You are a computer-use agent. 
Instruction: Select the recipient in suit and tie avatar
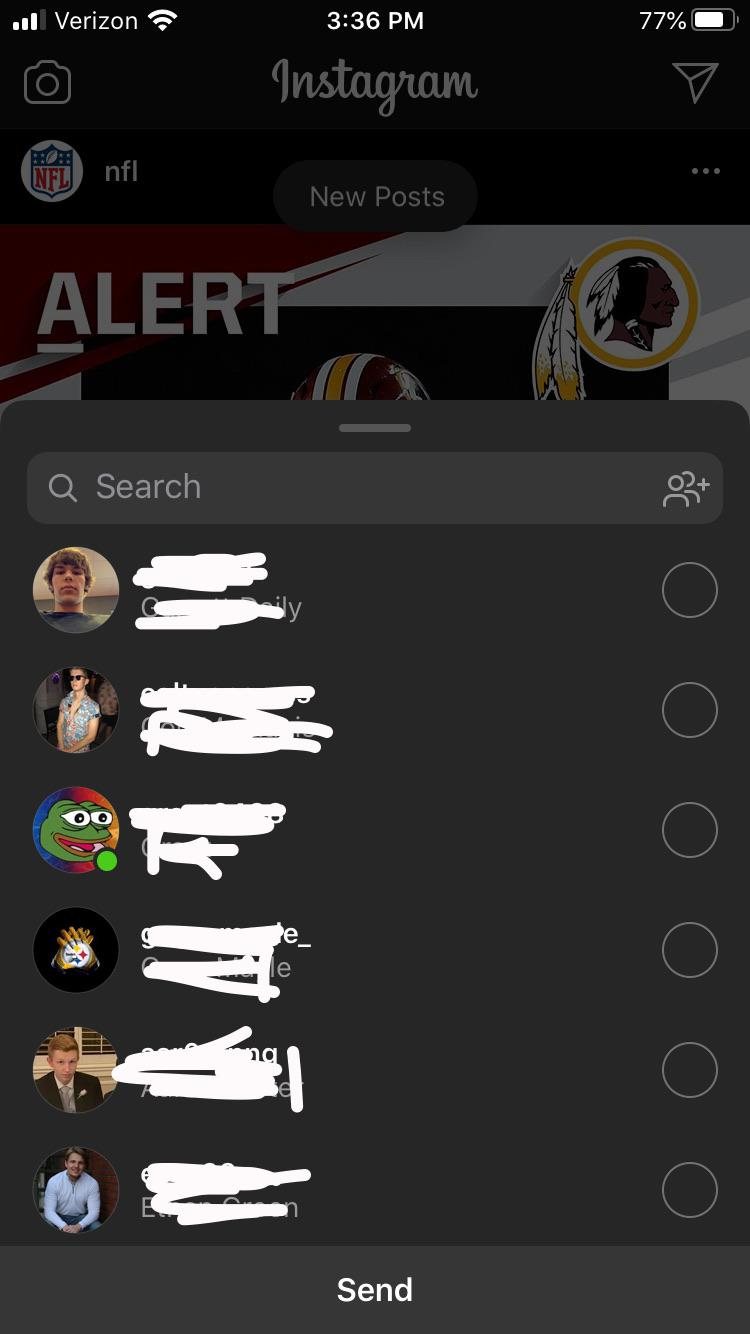(689, 1070)
